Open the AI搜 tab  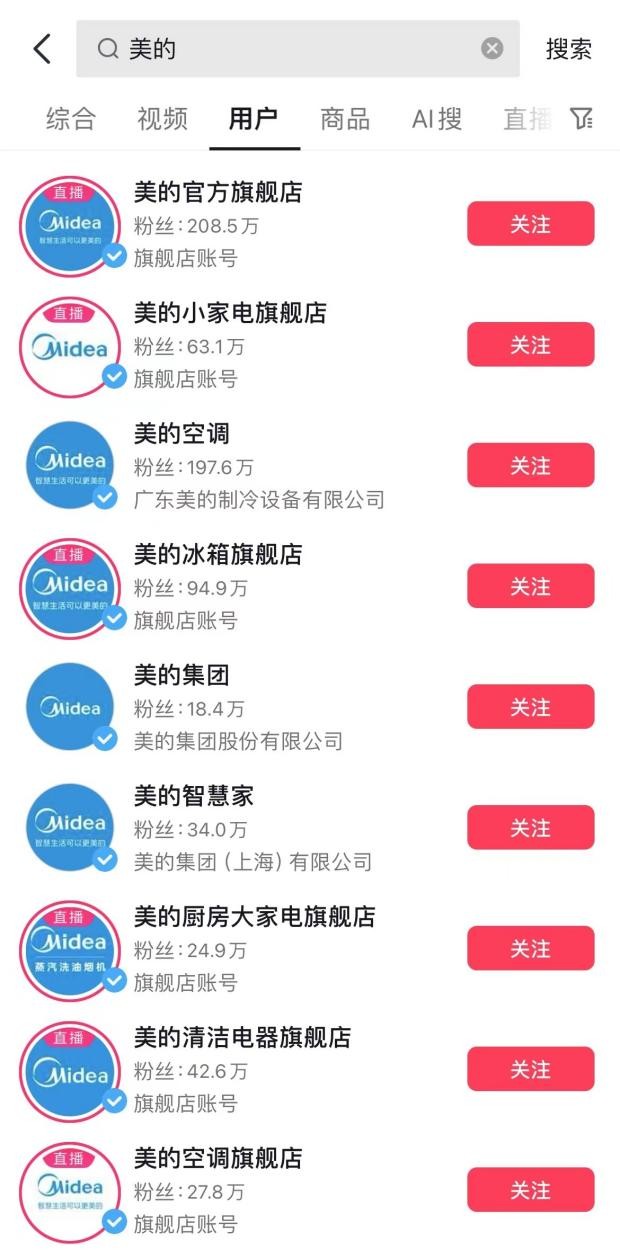point(437,119)
